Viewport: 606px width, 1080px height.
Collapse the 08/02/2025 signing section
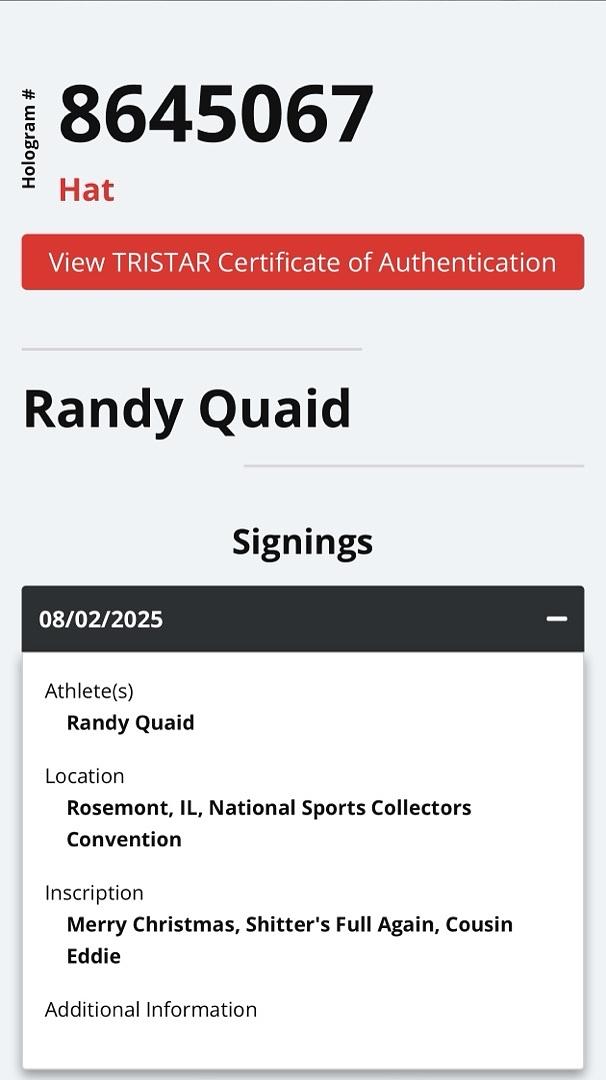[556, 619]
